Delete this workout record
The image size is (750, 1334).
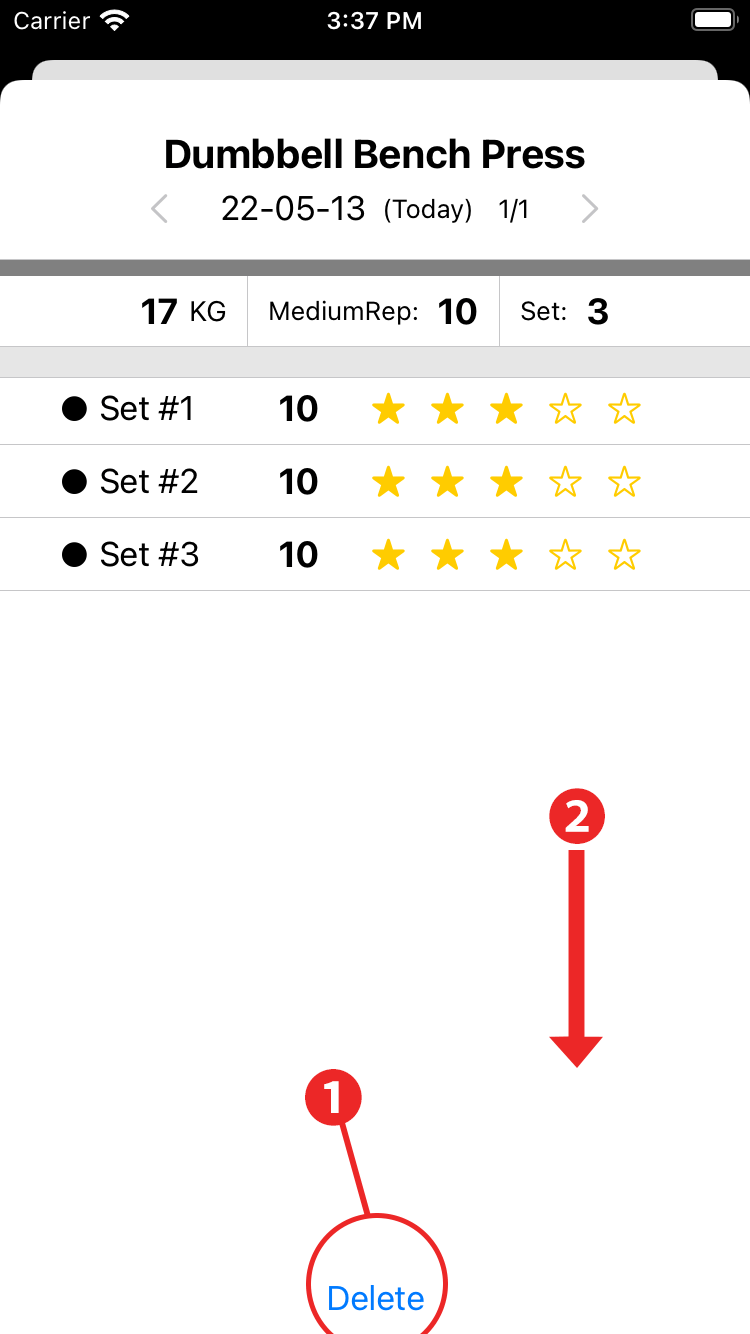coord(376,1298)
